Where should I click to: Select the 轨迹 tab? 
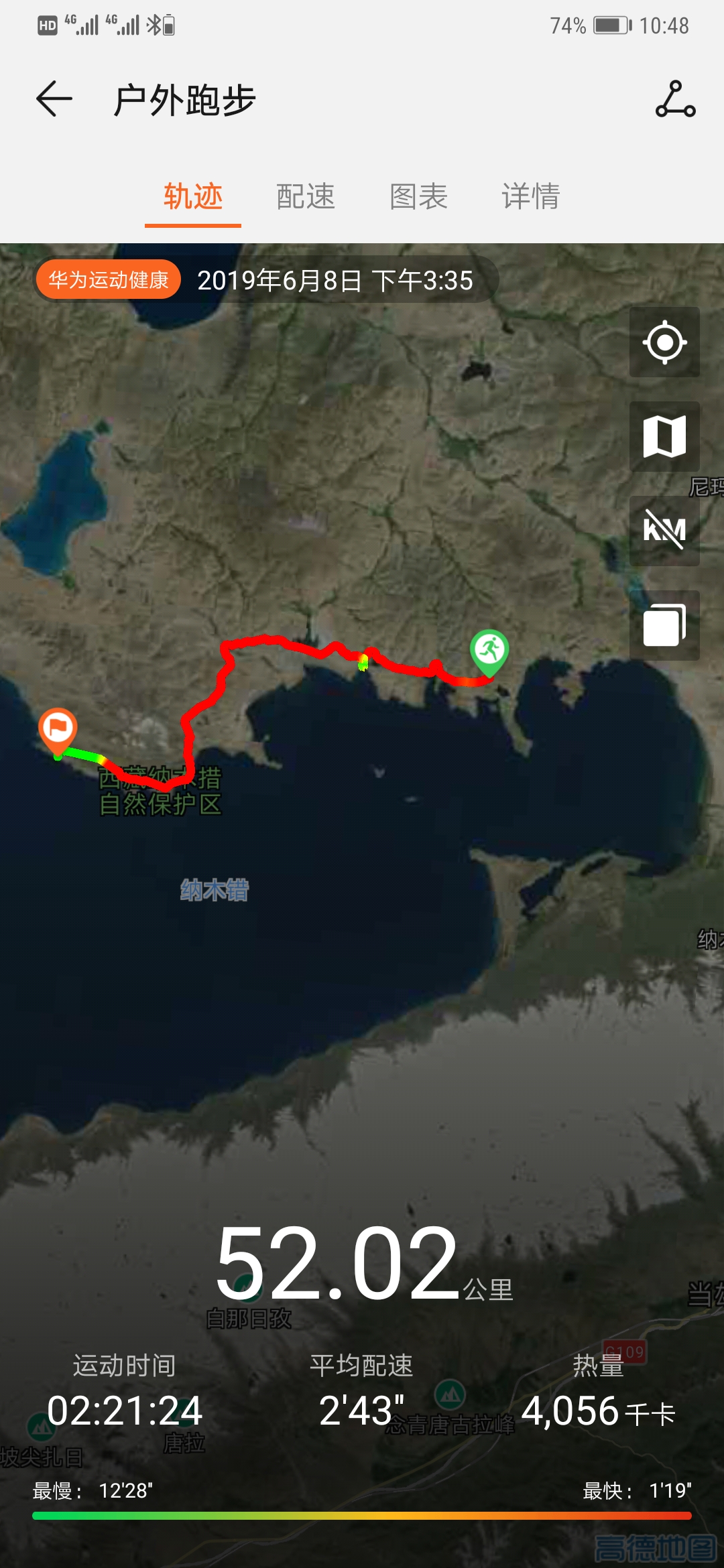click(x=193, y=196)
